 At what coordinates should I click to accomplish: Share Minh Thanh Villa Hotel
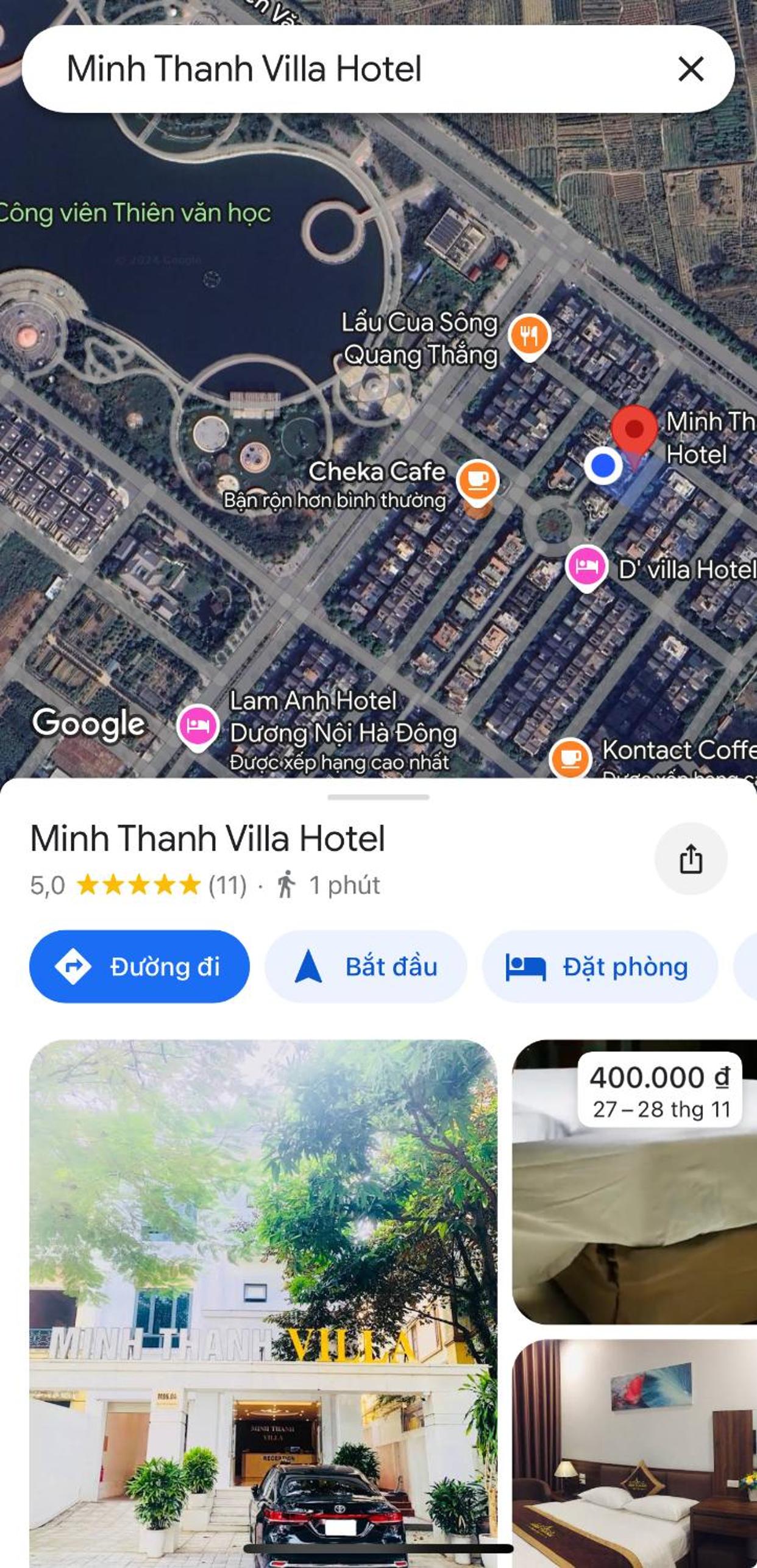tap(691, 859)
